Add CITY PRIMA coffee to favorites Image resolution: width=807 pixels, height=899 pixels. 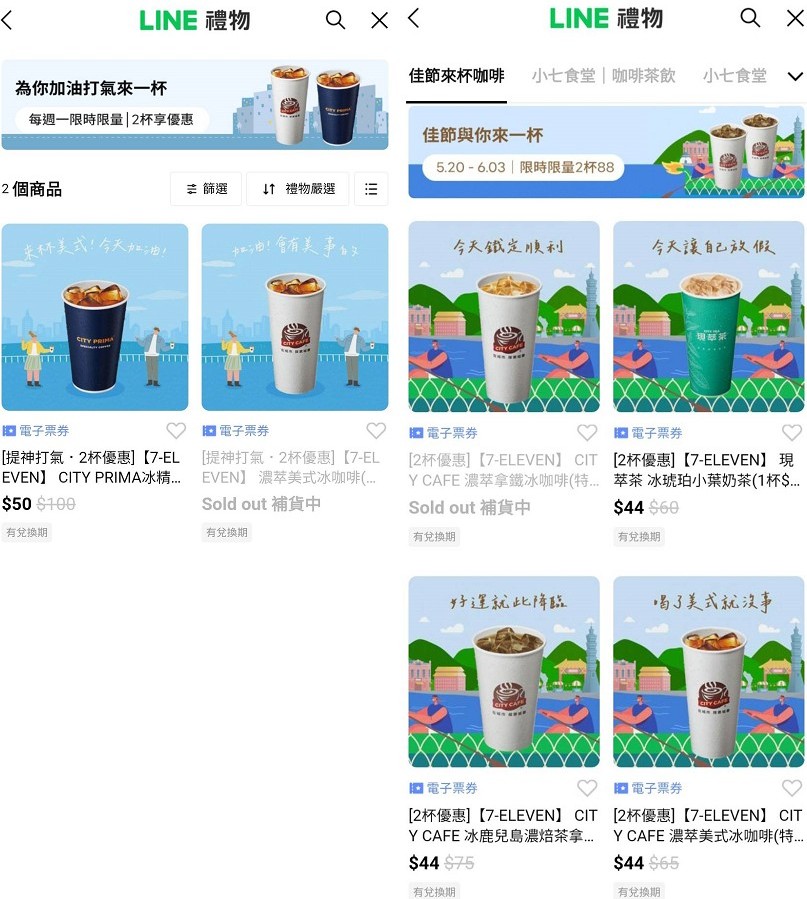[x=176, y=431]
